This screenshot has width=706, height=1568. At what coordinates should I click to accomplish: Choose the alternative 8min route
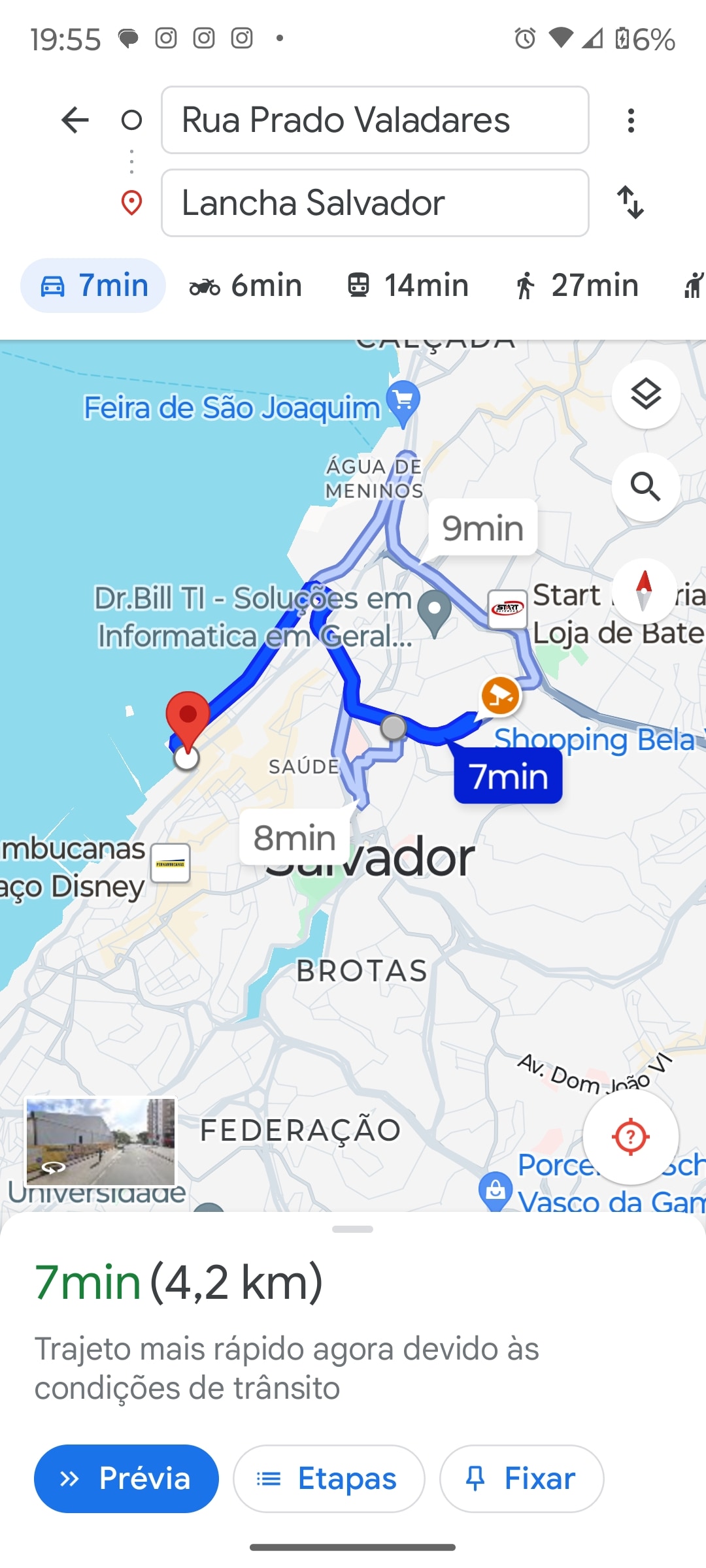pyautogui.click(x=294, y=838)
